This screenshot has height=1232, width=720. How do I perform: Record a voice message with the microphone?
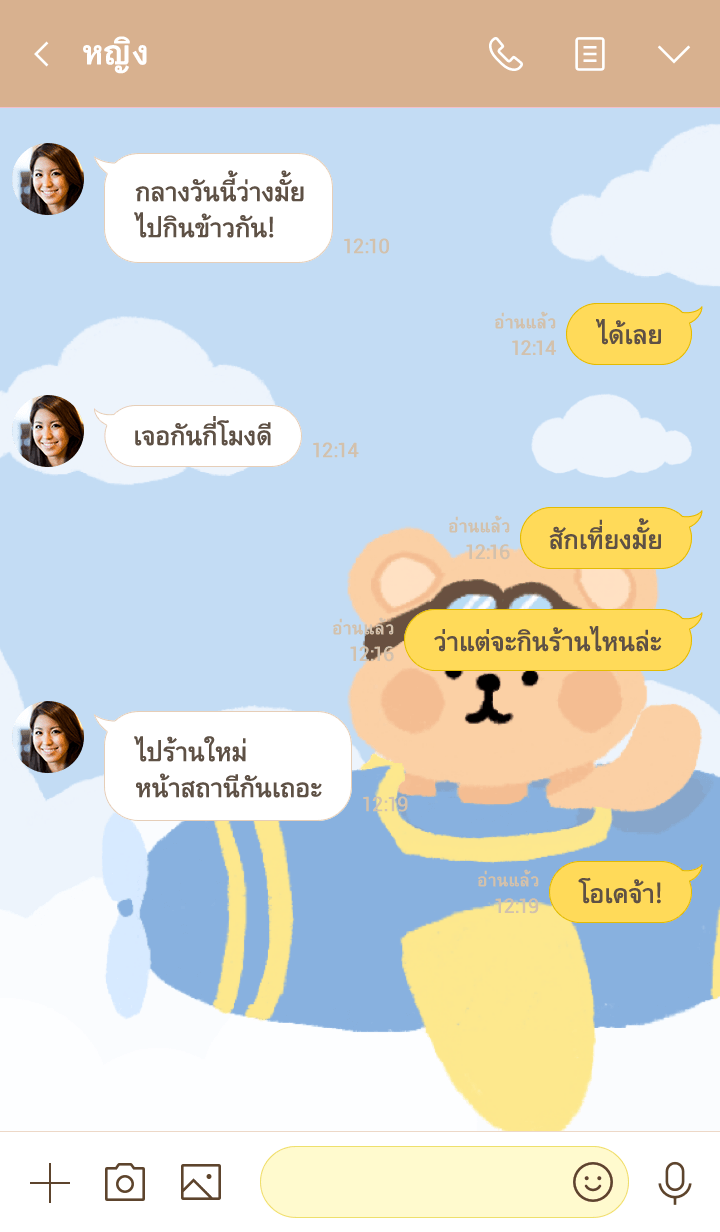click(675, 1182)
